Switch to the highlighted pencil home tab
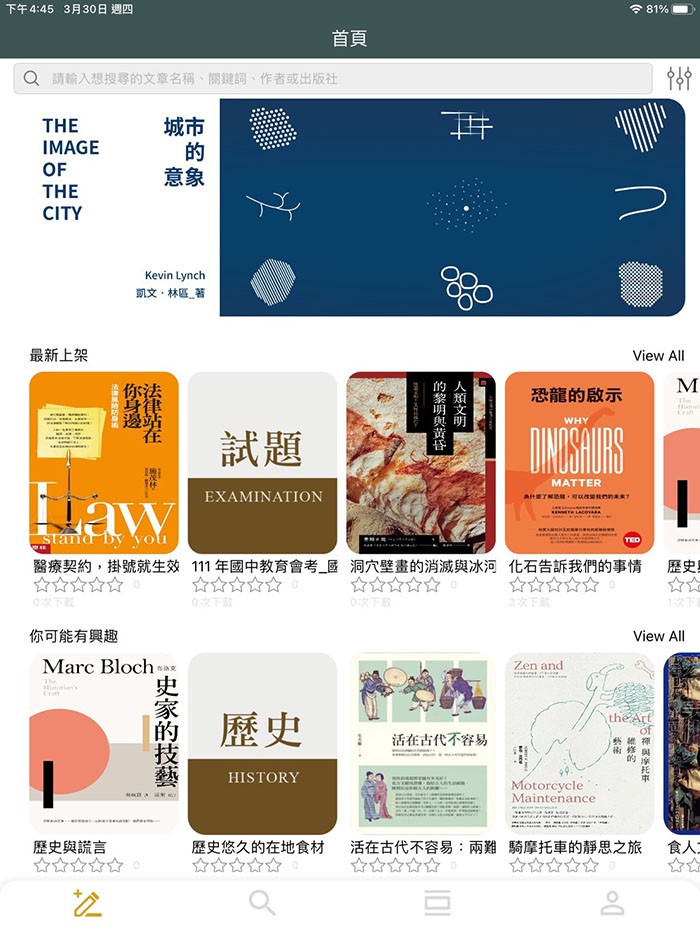Screen dimensions: 700x934 [87, 903]
